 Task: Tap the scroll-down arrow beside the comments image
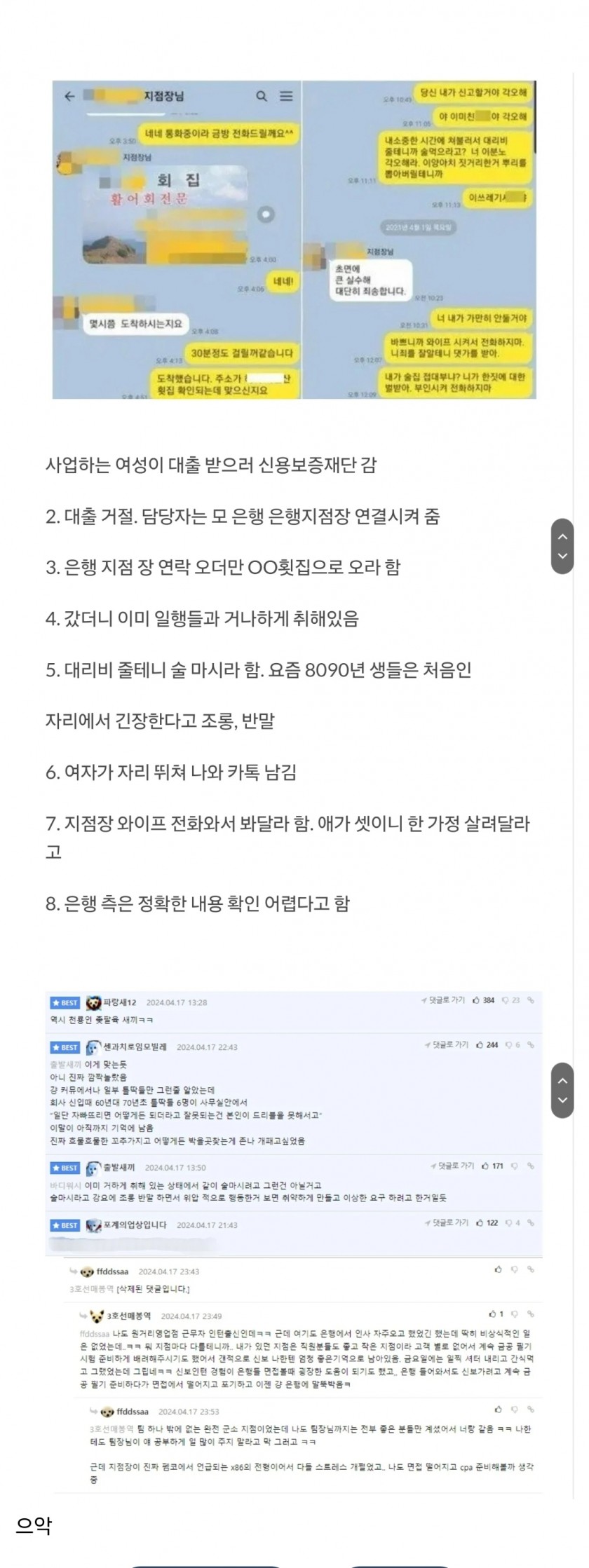(562, 1100)
